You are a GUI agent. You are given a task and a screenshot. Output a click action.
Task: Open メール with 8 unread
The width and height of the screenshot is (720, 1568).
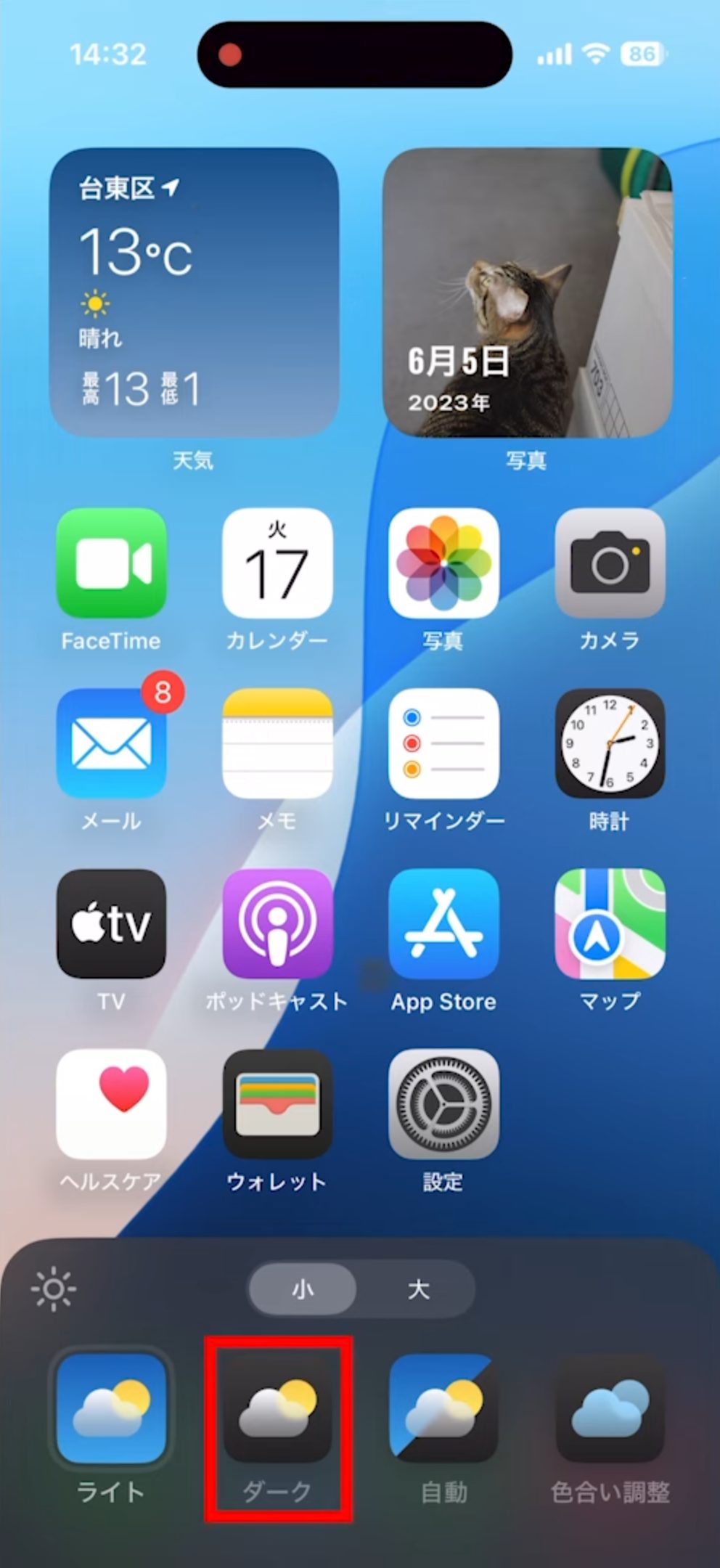pos(111,743)
